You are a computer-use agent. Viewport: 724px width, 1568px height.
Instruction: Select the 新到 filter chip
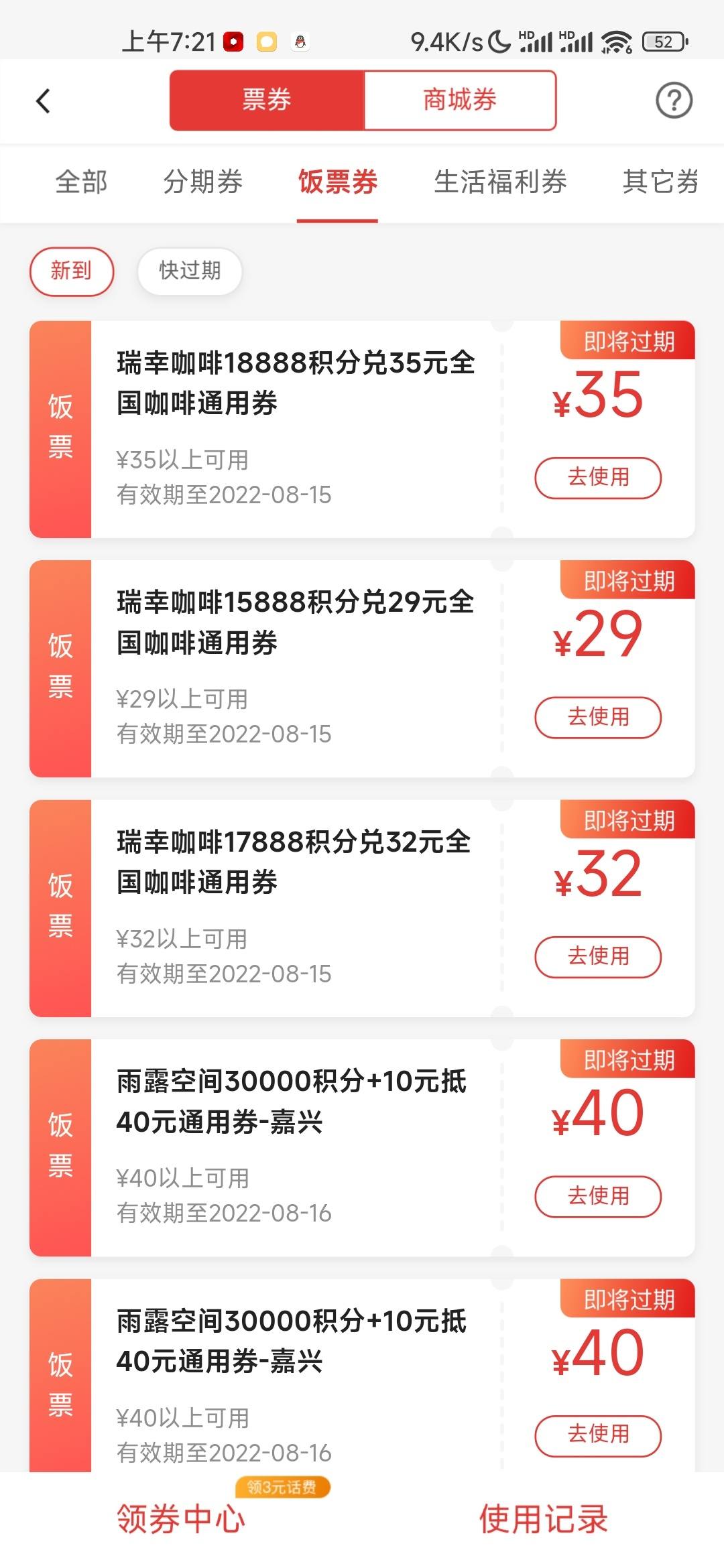[x=72, y=271]
